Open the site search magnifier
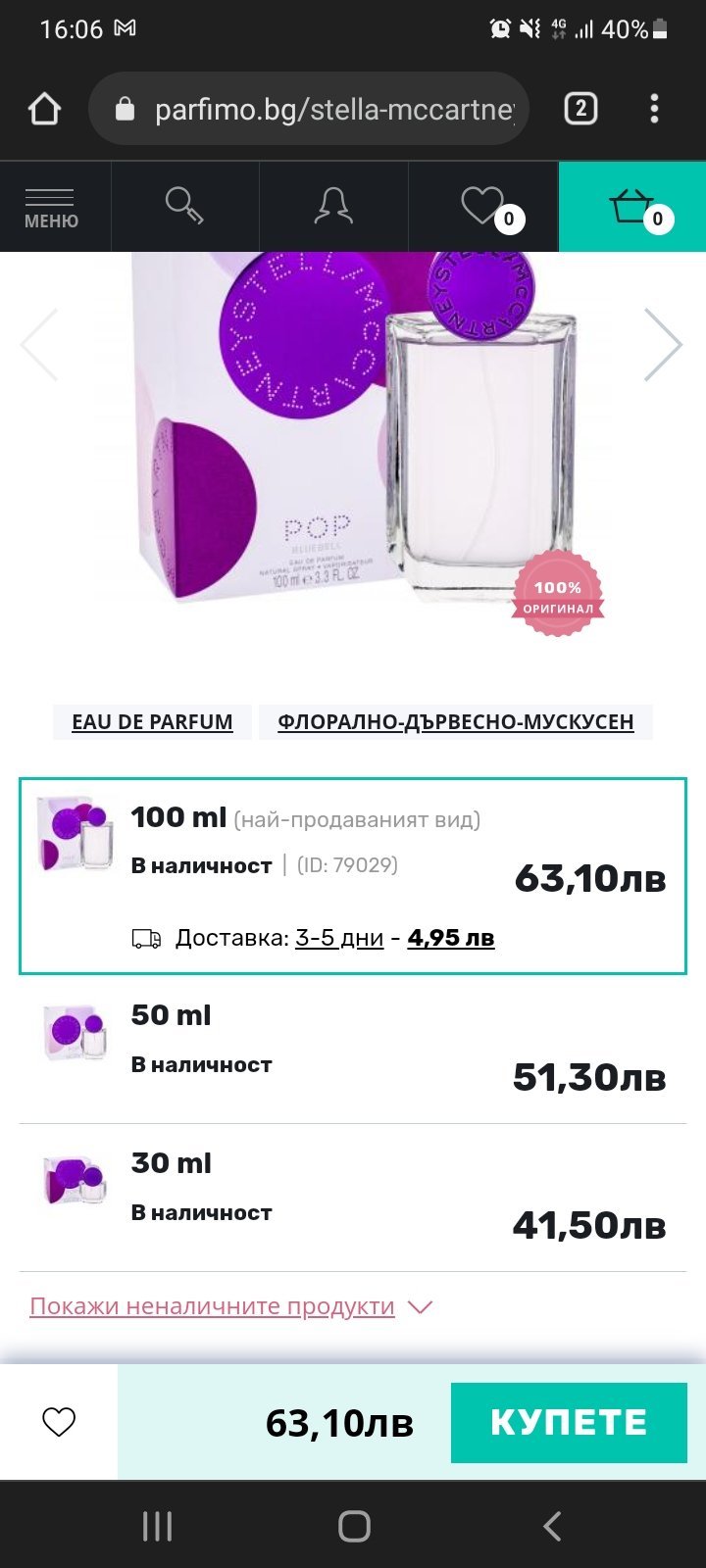Screen dimensions: 706x1568 pos(184,207)
